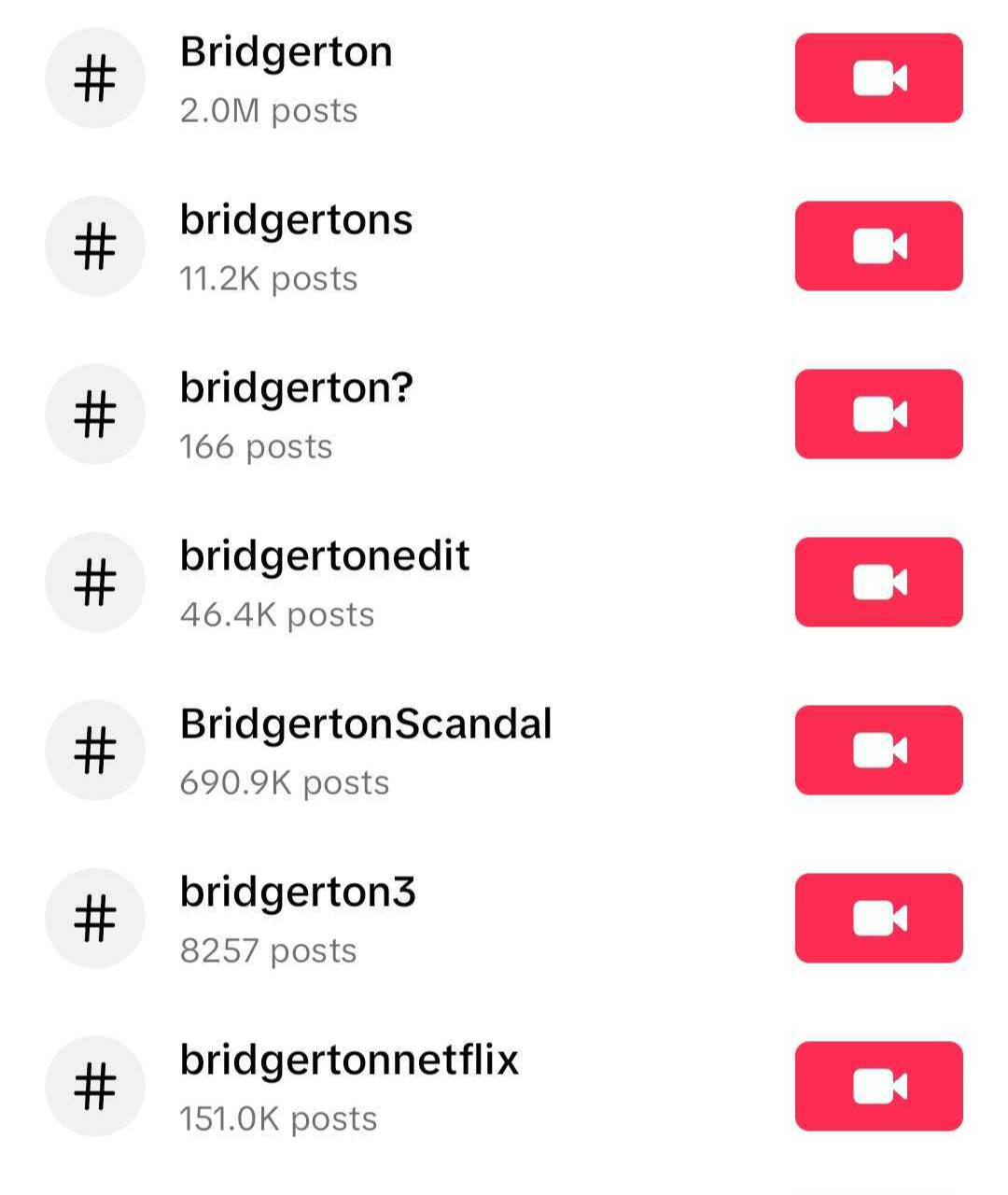Tap the video camera icon for bridgertonedit
This screenshot has height=1195, width=1008.
[878, 582]
